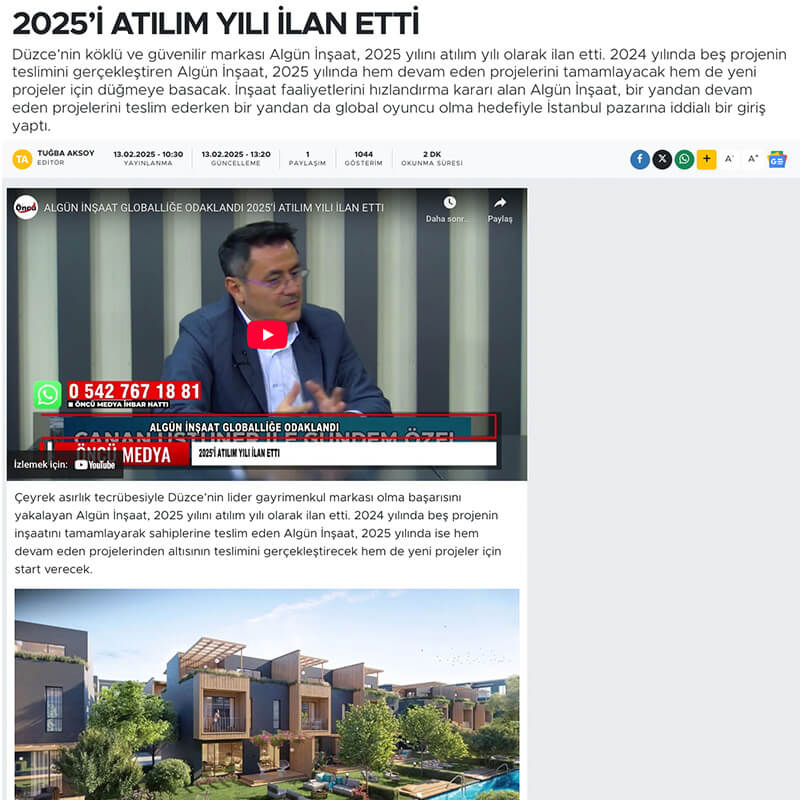
Task: Open more sharing options with the plus icon
Action: 707,159
